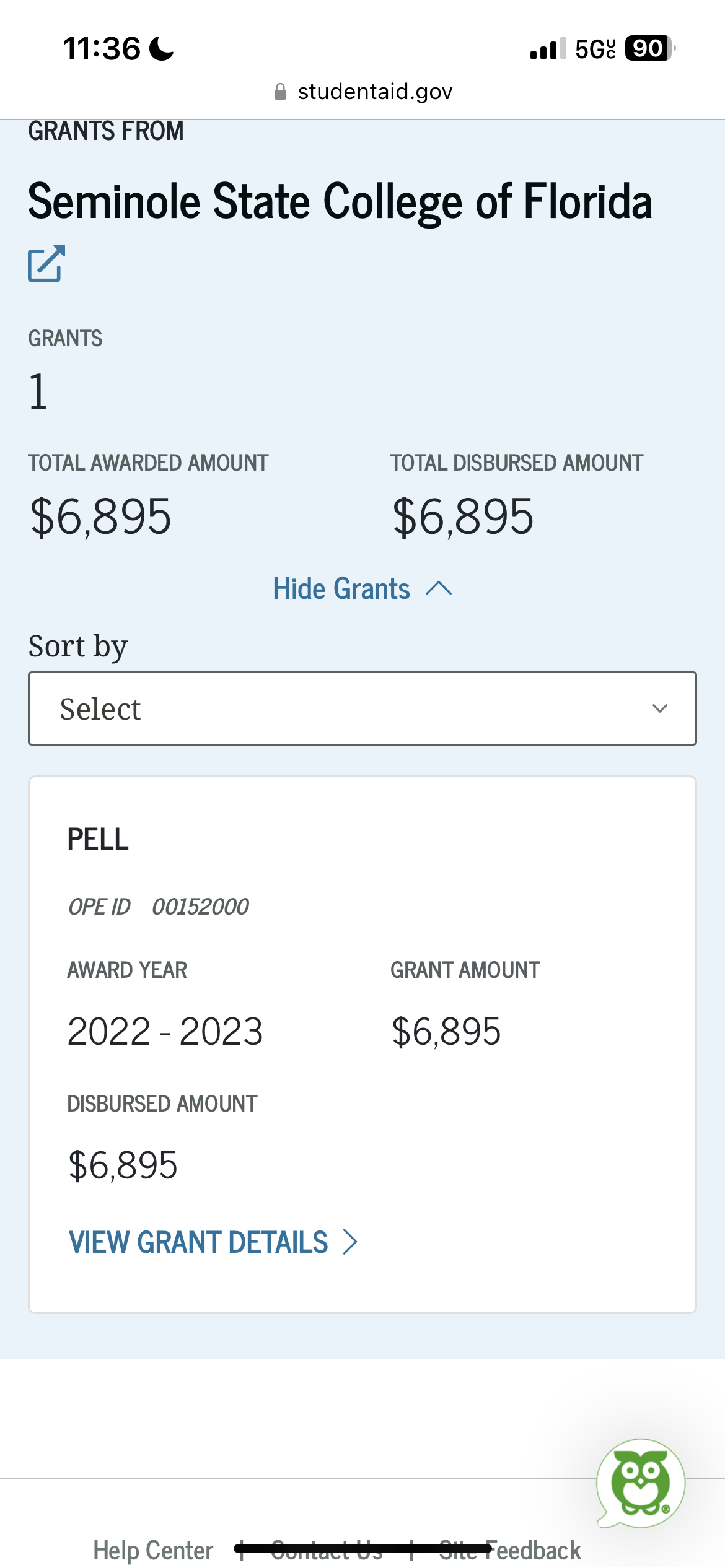725x1568 pixels.
Task: Open the Help Center link
Action: pyautogui.click(x=153, y=1550)
